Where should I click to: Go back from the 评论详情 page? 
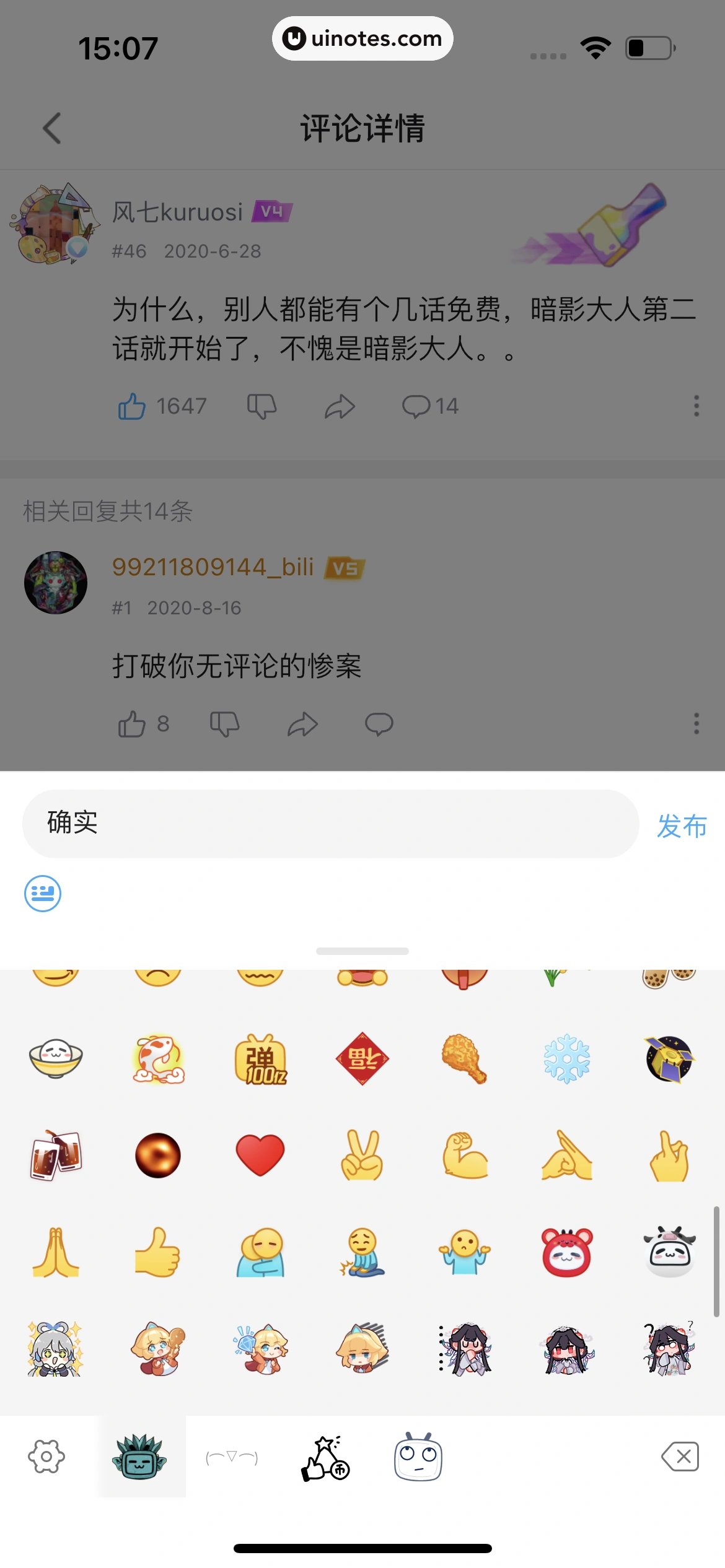tap(51, 128)
